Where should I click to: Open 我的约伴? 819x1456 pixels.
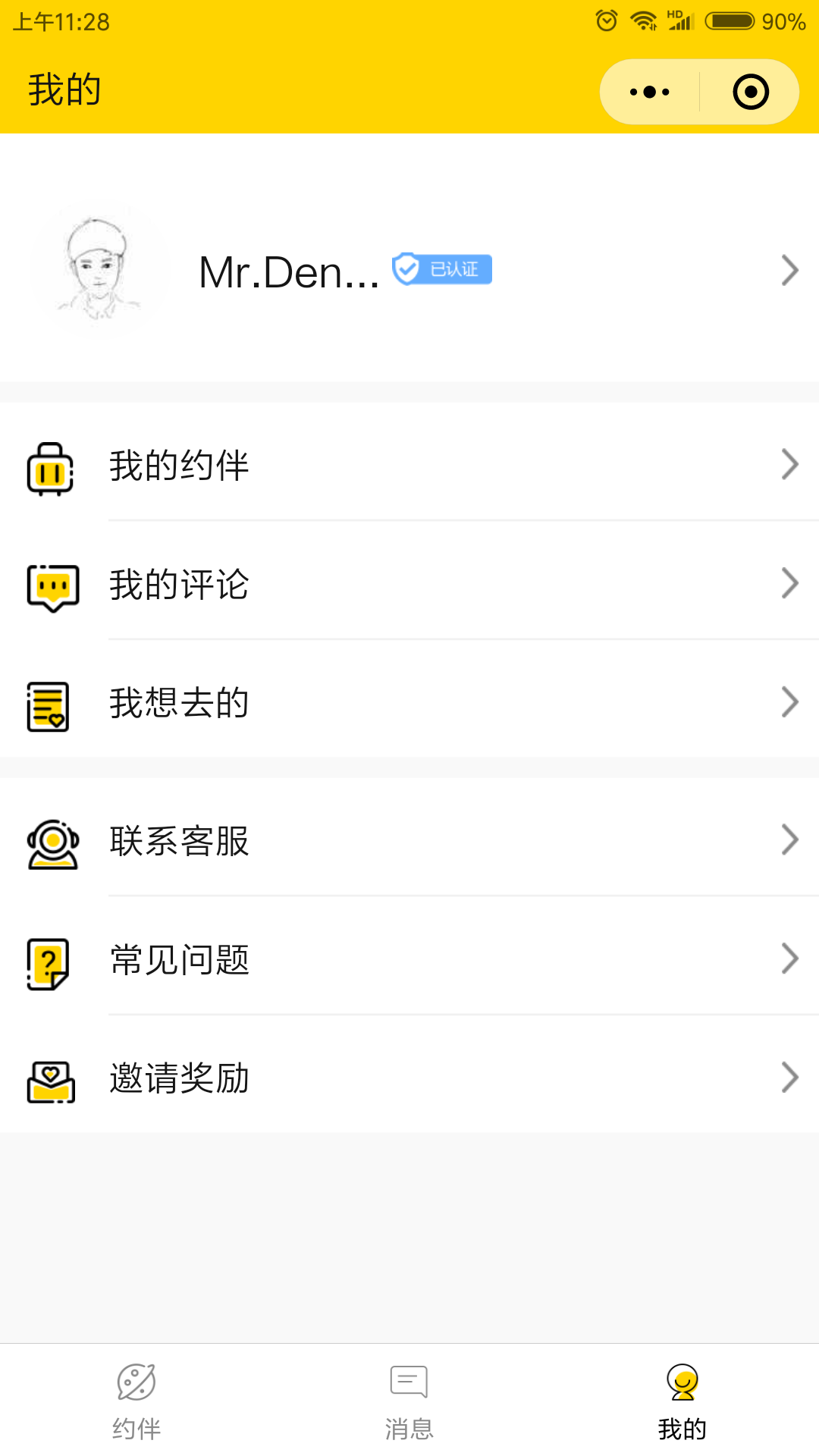click(409, 465)
